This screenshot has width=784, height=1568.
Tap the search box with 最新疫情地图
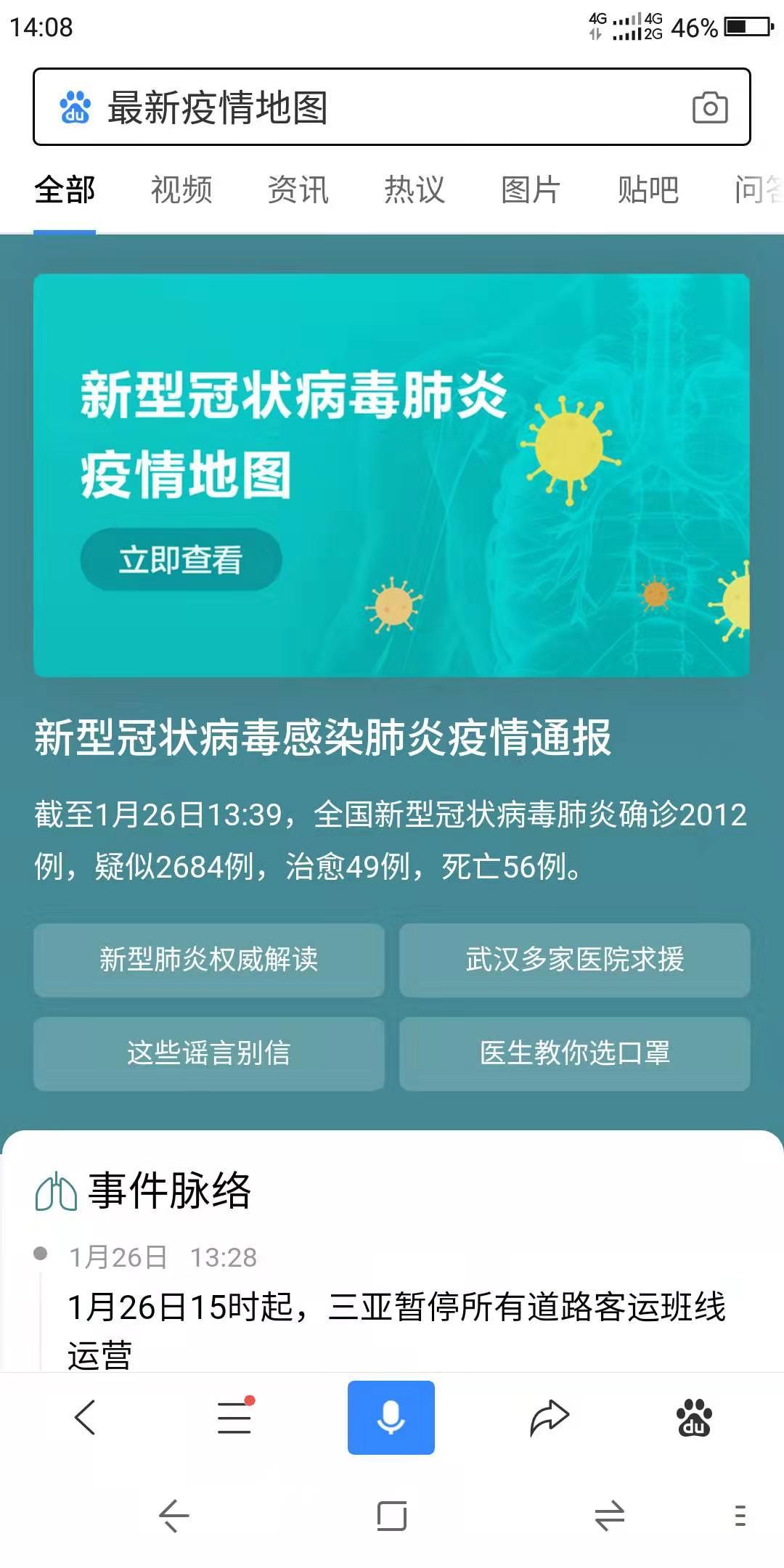pyautogui.click(x=363, y=107)
